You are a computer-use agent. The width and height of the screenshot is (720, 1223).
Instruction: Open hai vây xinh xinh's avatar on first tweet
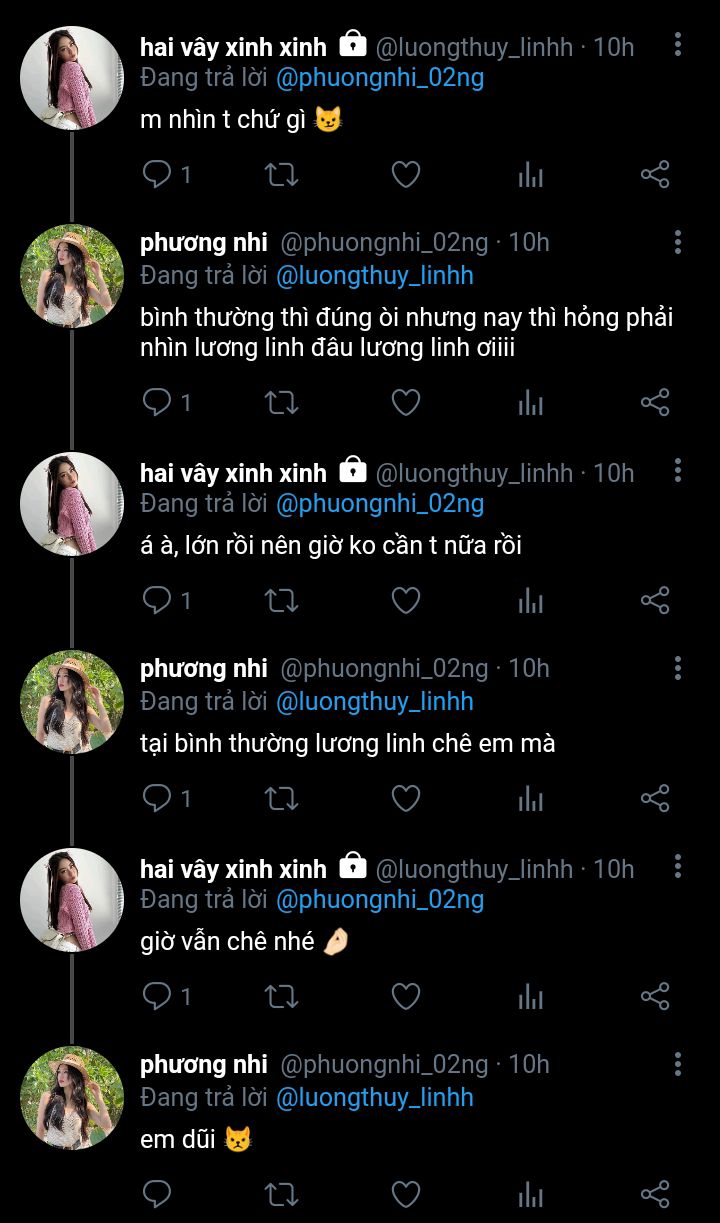72,78
